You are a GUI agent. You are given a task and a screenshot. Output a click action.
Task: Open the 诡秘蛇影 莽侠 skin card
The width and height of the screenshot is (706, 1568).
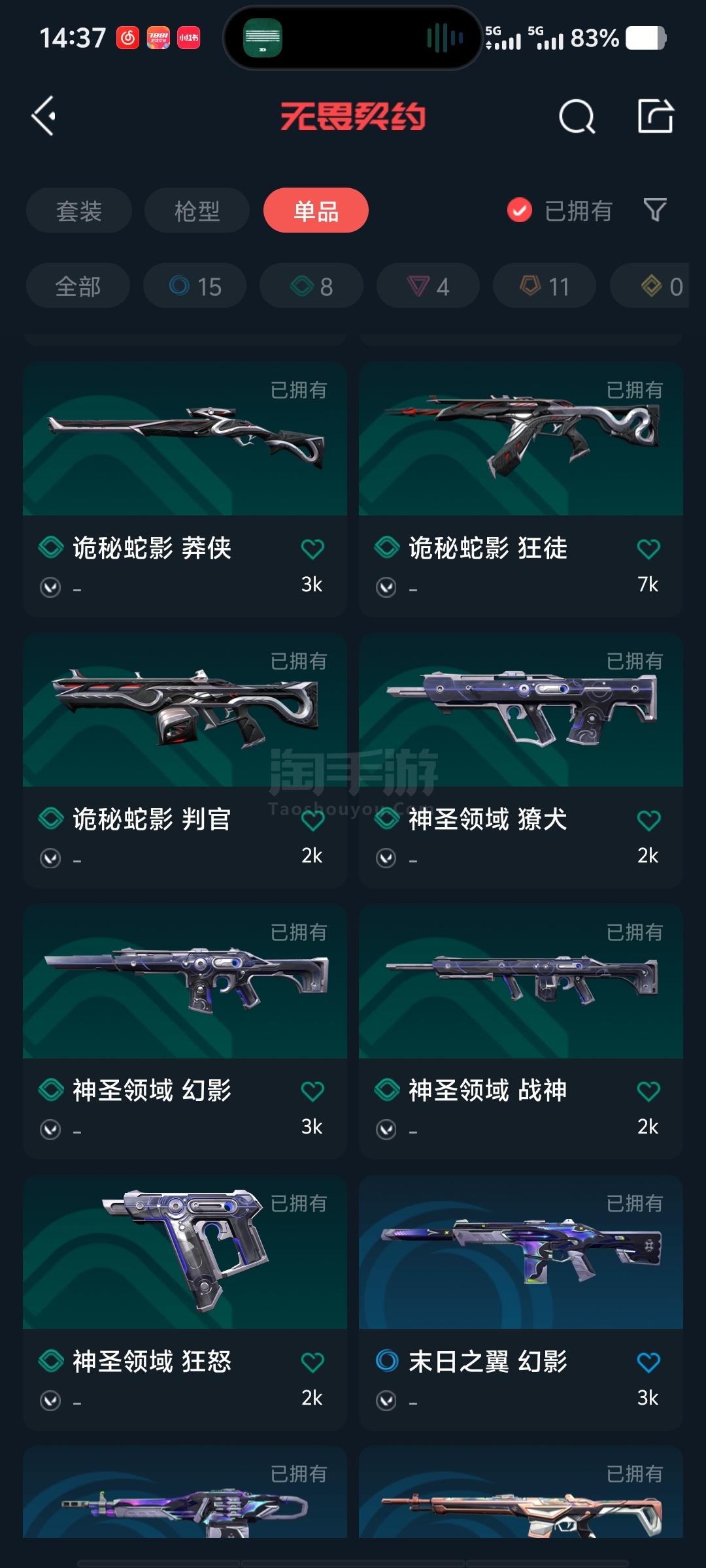point(185,490)
